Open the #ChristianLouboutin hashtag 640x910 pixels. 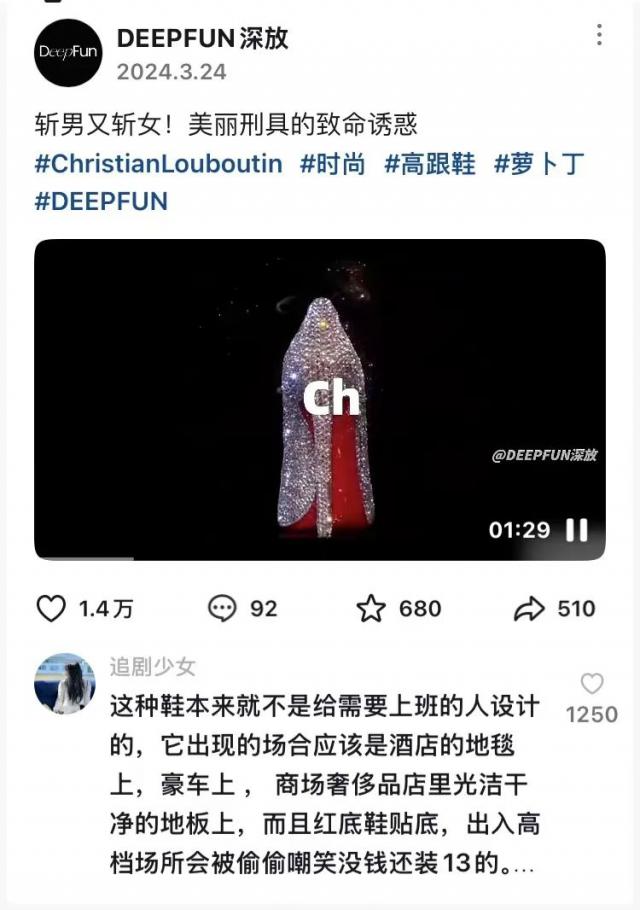point(158,163)
